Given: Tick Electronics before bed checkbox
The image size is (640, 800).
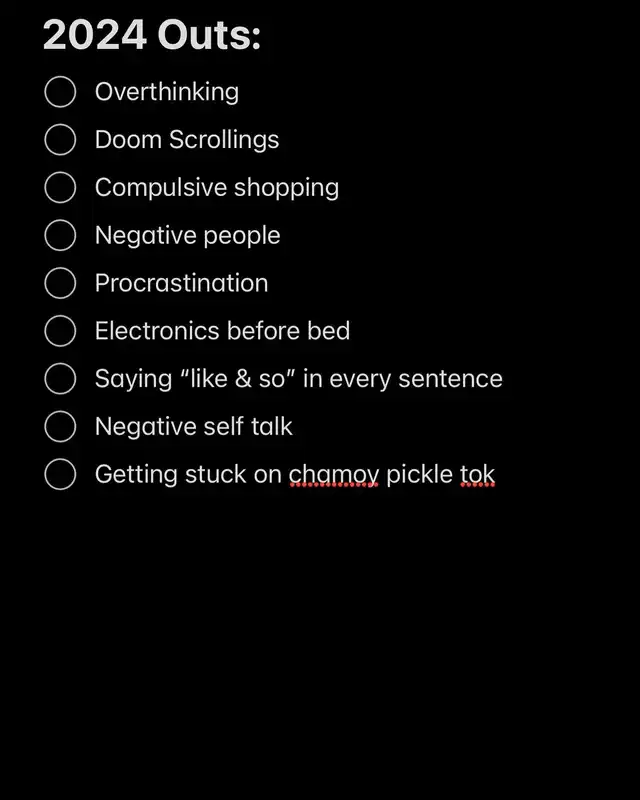Looking at the screenshot, I should coord(60,331).
